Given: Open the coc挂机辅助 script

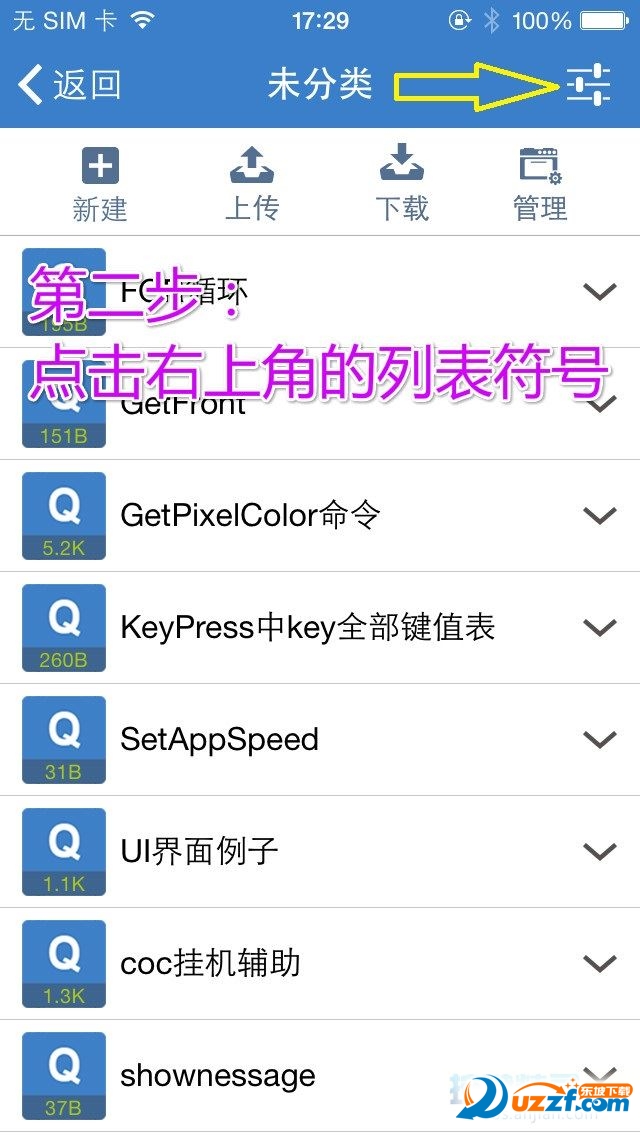Looking at the screenshot, I should click(x=210, y=964).
